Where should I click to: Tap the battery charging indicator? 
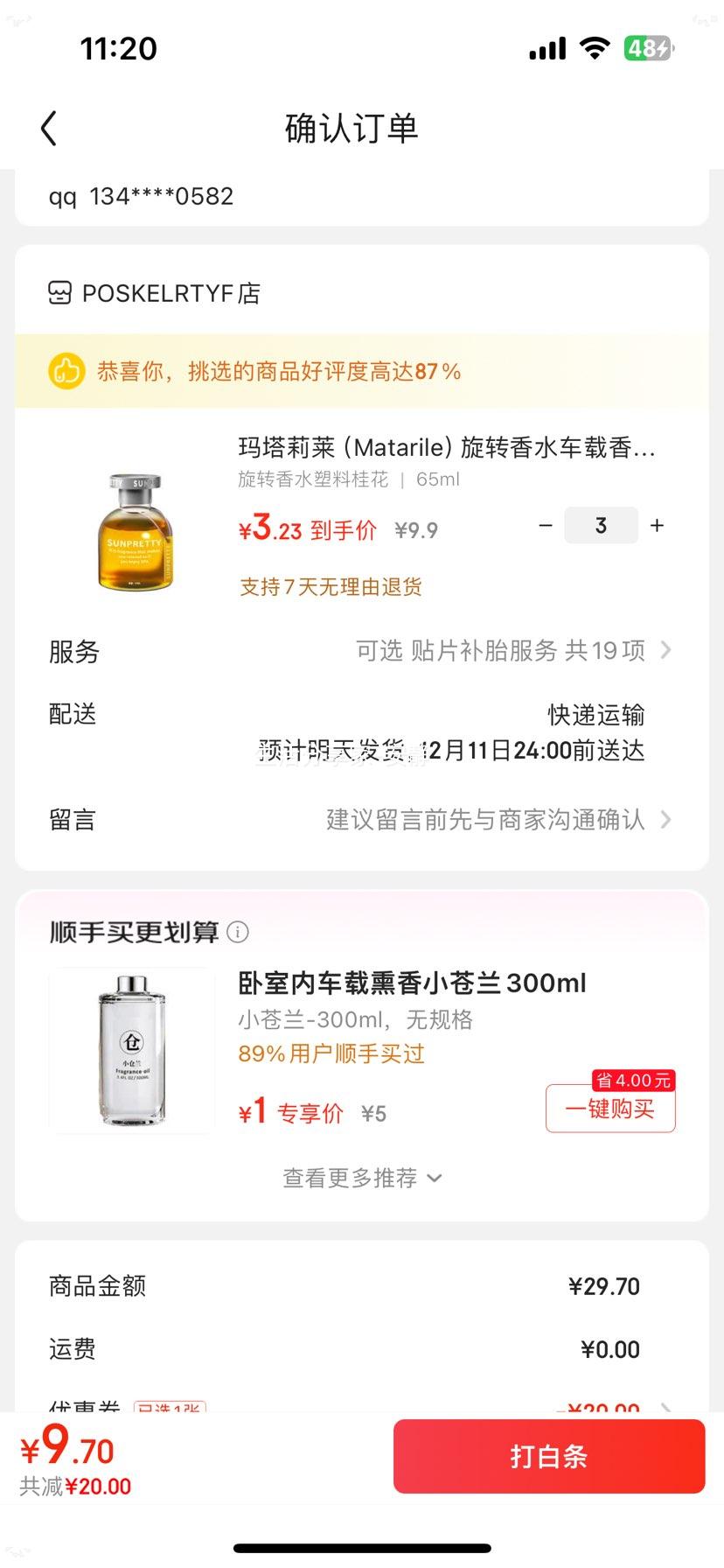649,50
